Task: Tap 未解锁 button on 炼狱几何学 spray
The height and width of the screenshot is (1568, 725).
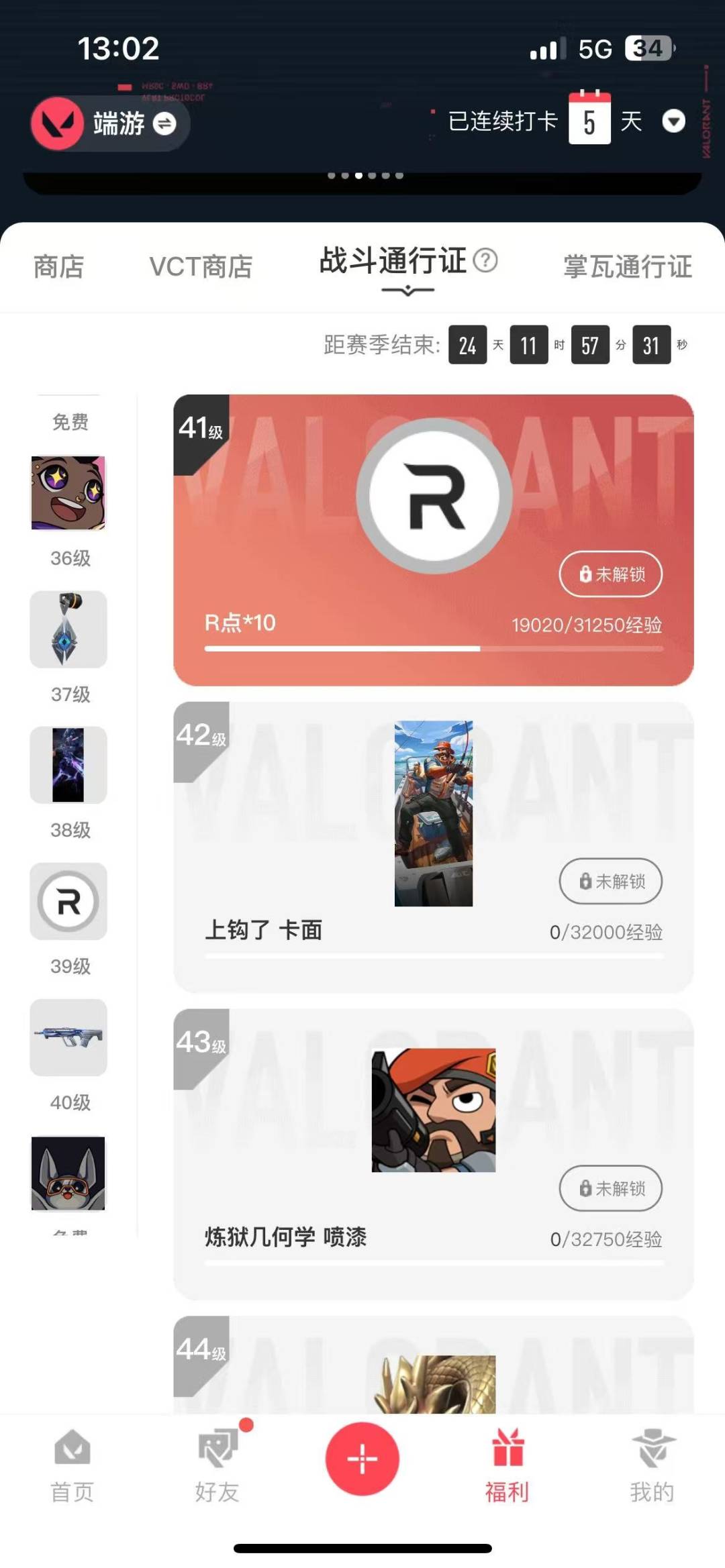Action: coord(610,1188)
